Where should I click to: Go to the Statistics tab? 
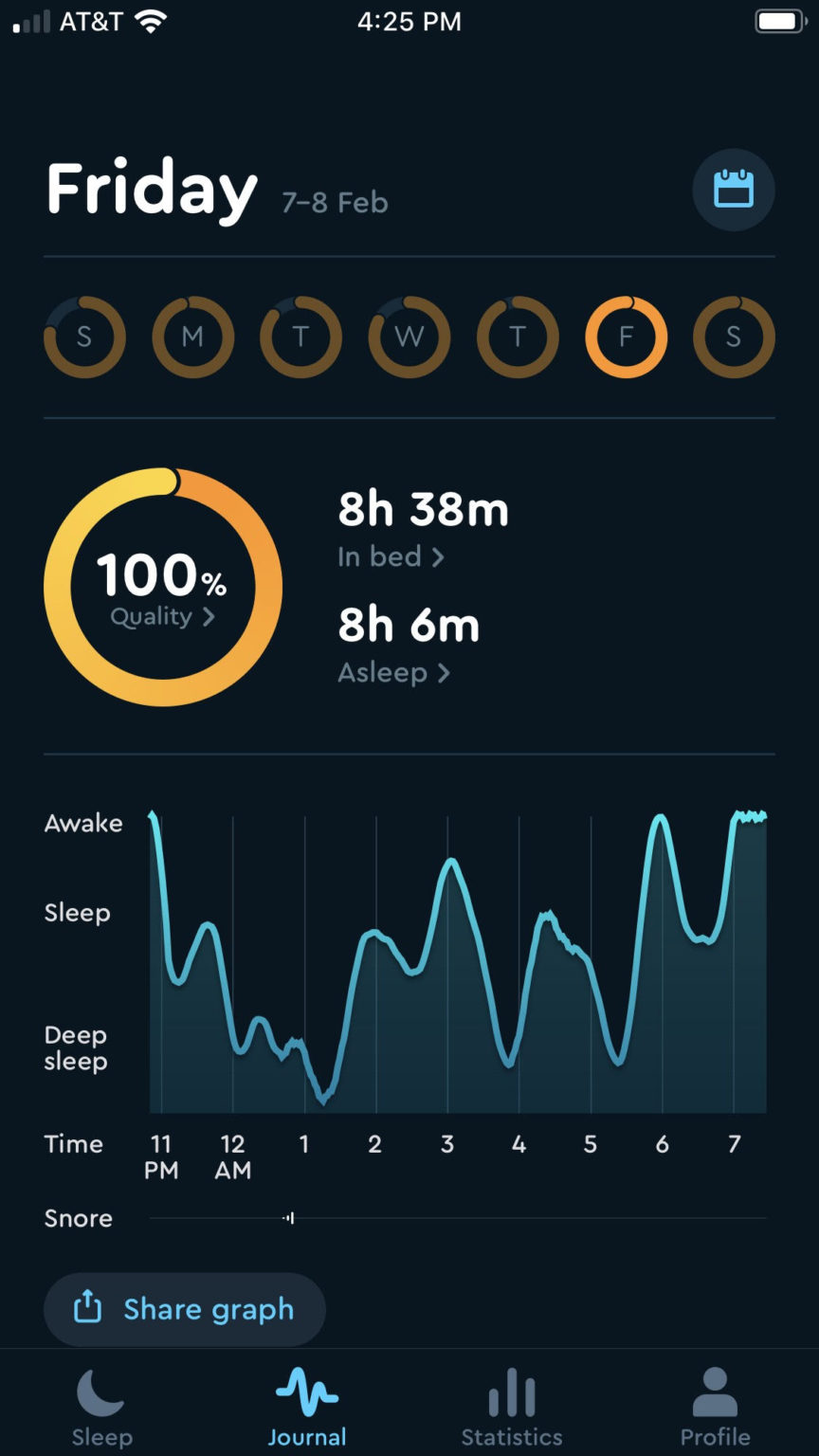(512, 1409)
